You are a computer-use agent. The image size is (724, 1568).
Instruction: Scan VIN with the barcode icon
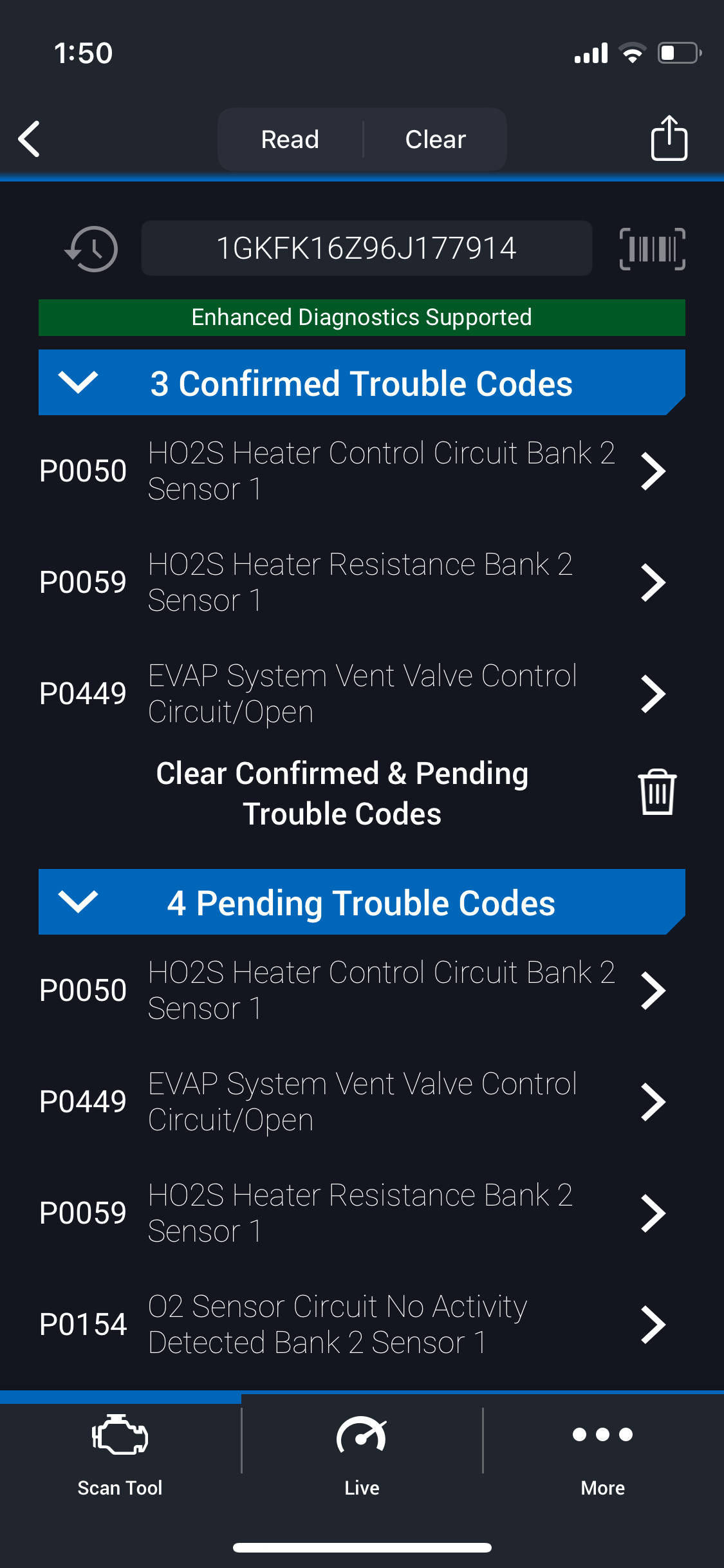pos(652,249)
